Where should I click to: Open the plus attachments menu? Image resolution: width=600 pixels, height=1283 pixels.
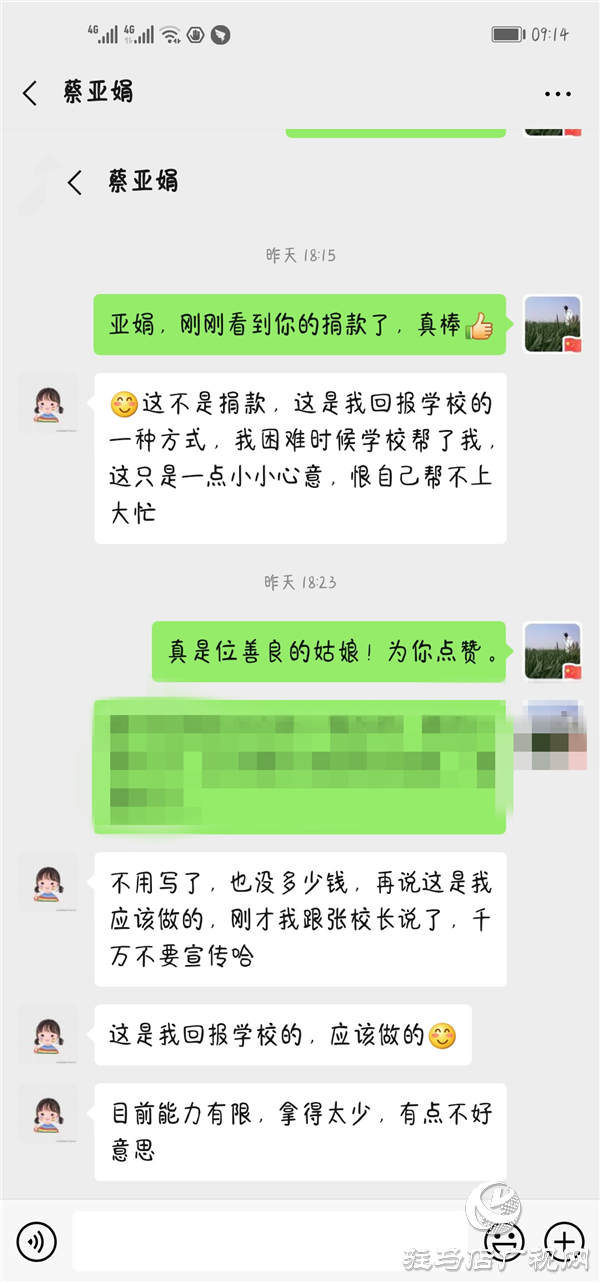(563, 1241)
